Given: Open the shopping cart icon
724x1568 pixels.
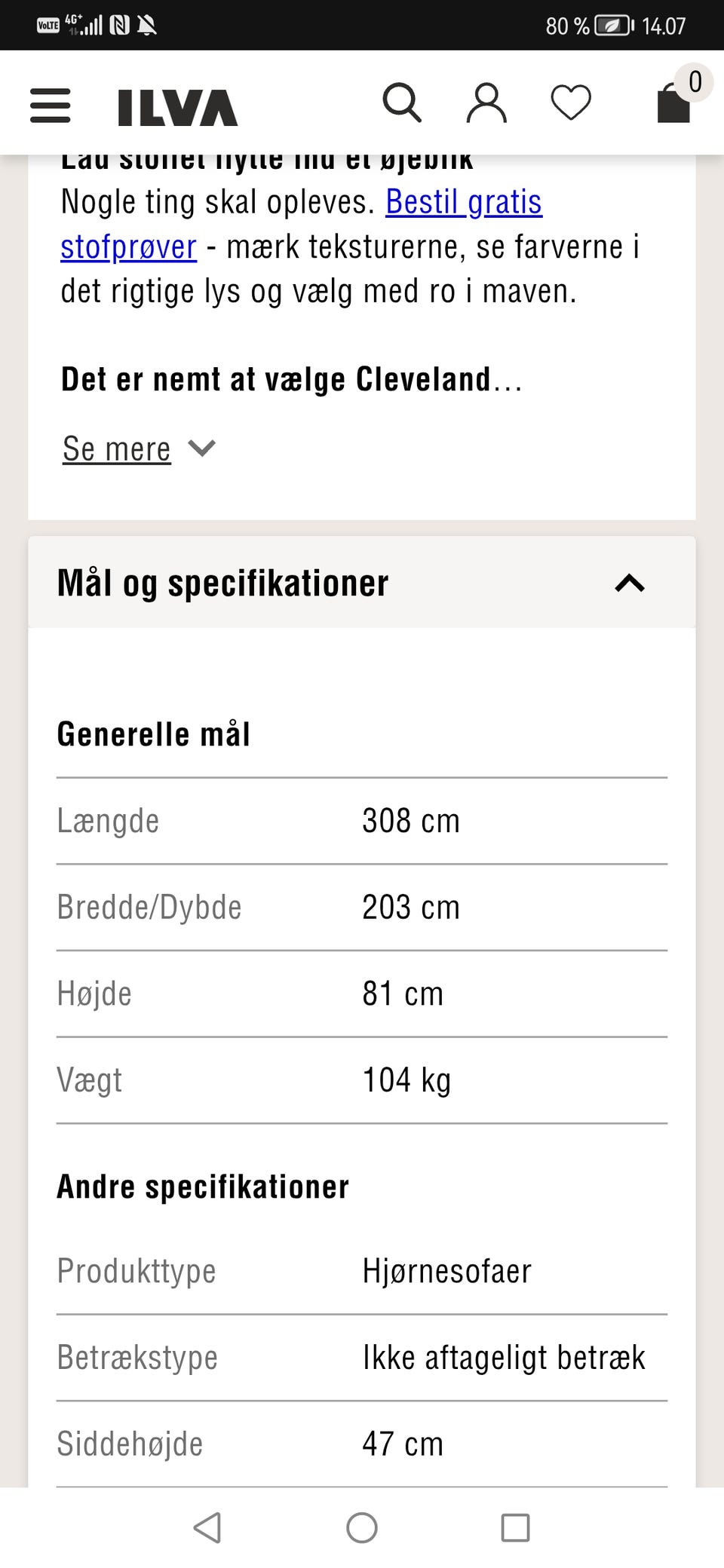Looking at the screenshot, I should click(673, 106).
